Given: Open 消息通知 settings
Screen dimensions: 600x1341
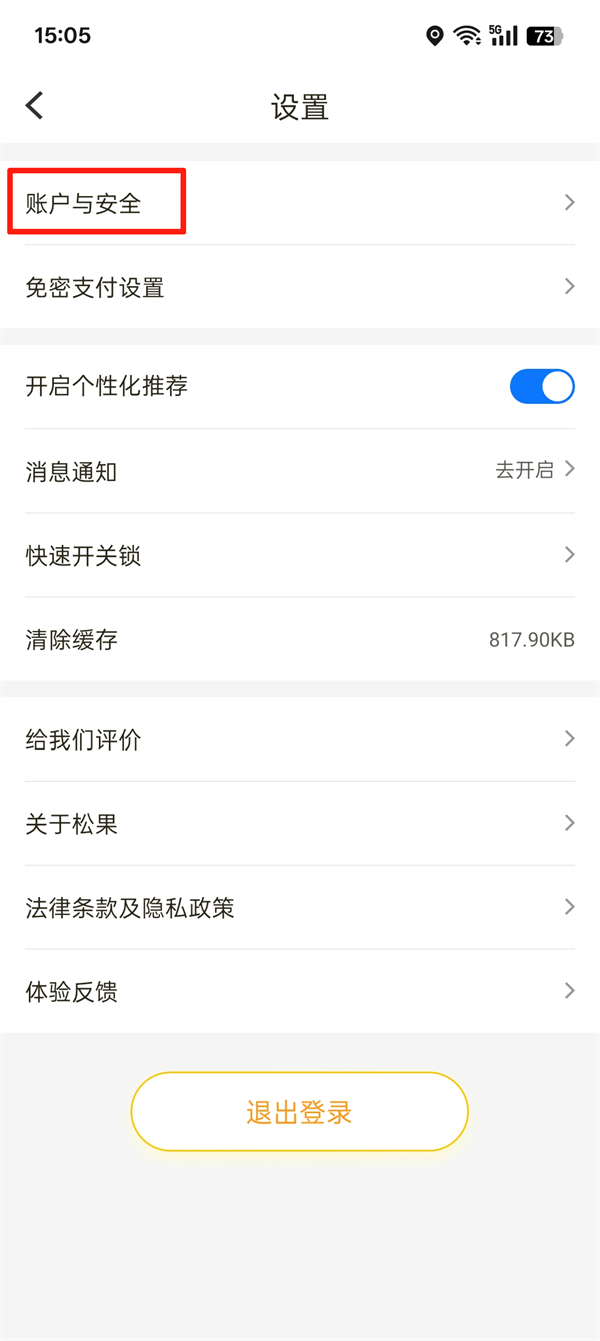Looking at the screenshot, I should [x=300, y=471].
